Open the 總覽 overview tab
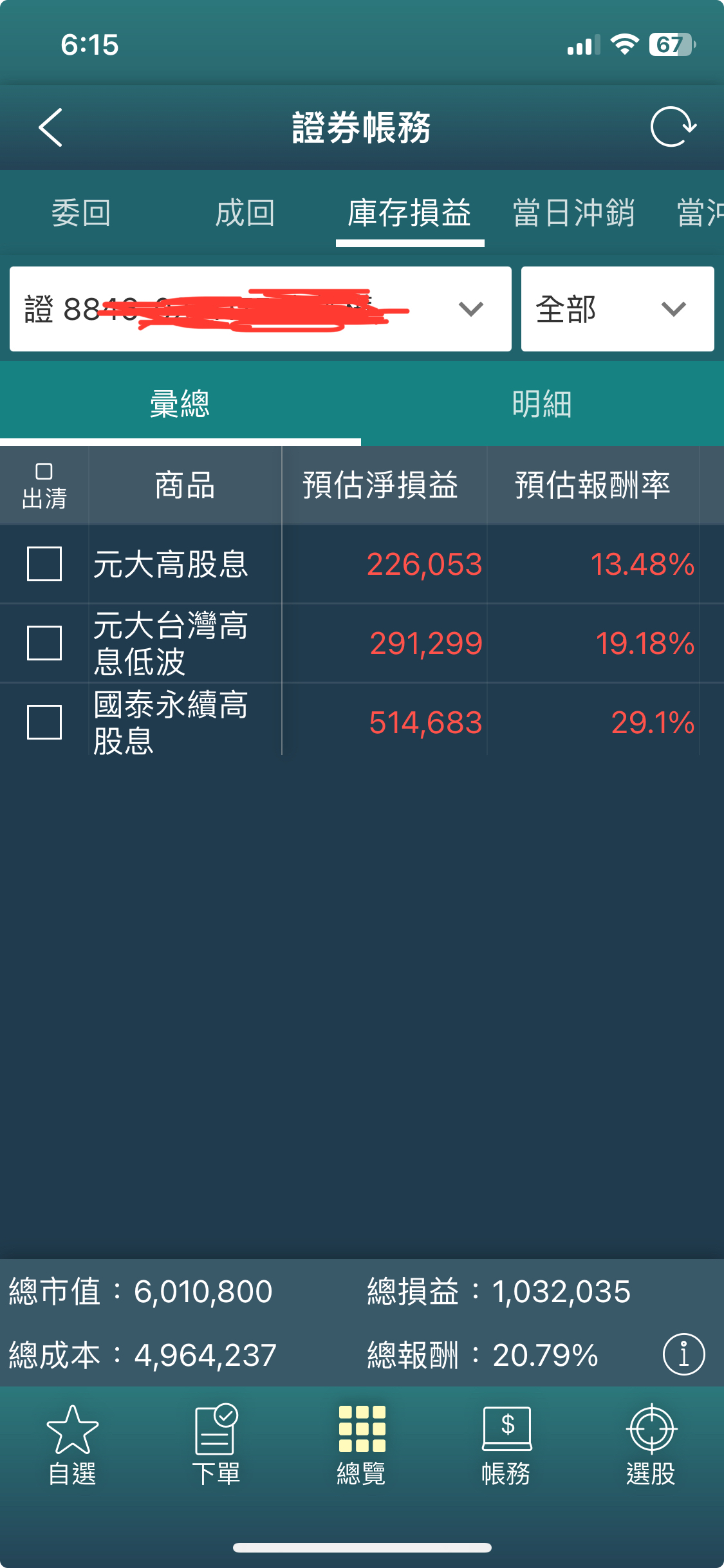 (x=362, y=1445)
